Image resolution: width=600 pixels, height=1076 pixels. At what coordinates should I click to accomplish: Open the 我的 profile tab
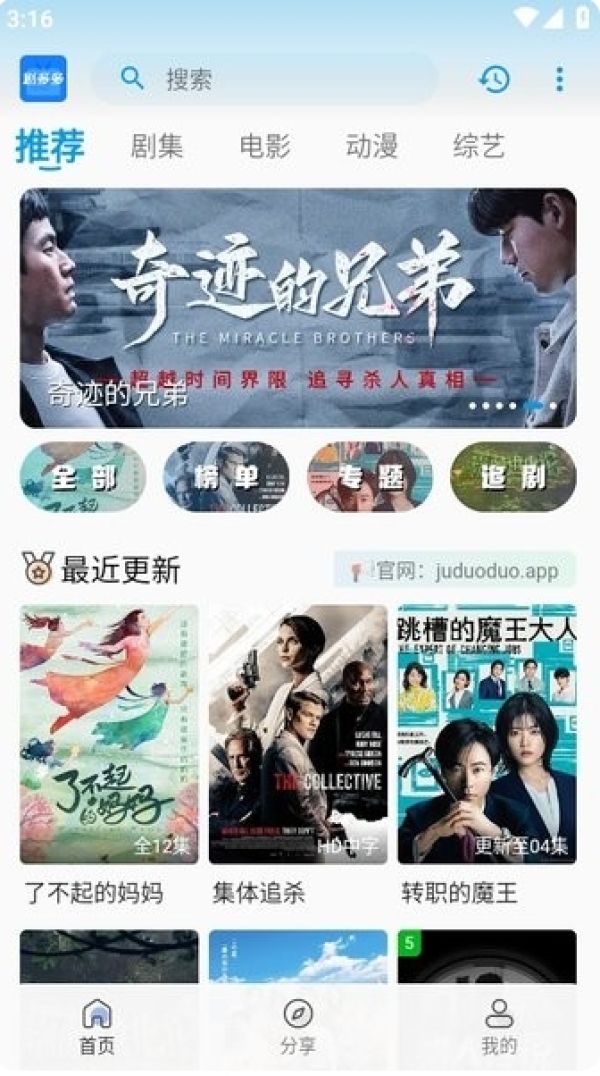tap(499, 1027)
